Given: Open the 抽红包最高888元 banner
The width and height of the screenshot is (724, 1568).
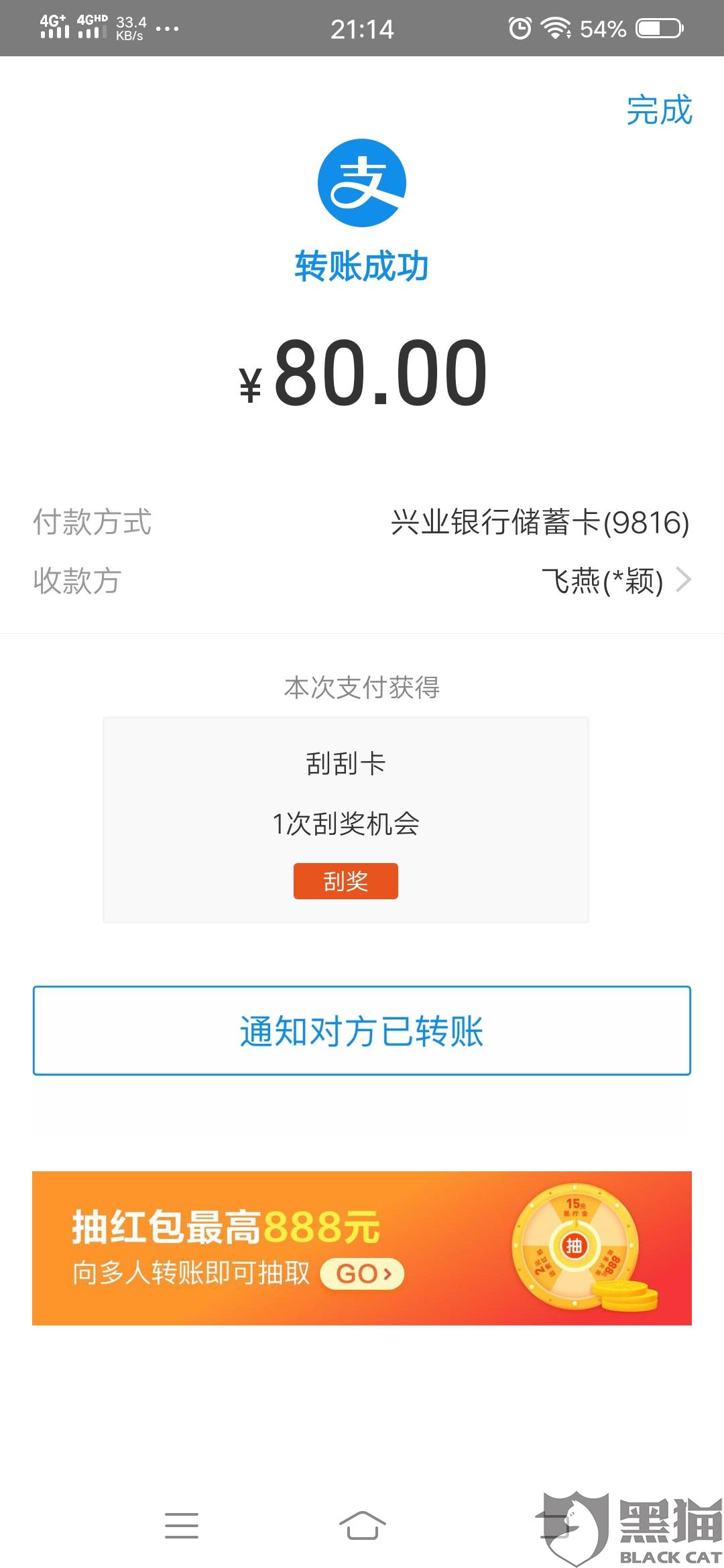Looking at the screenshot, I should pyautogui.click(x=362, y=1248).
